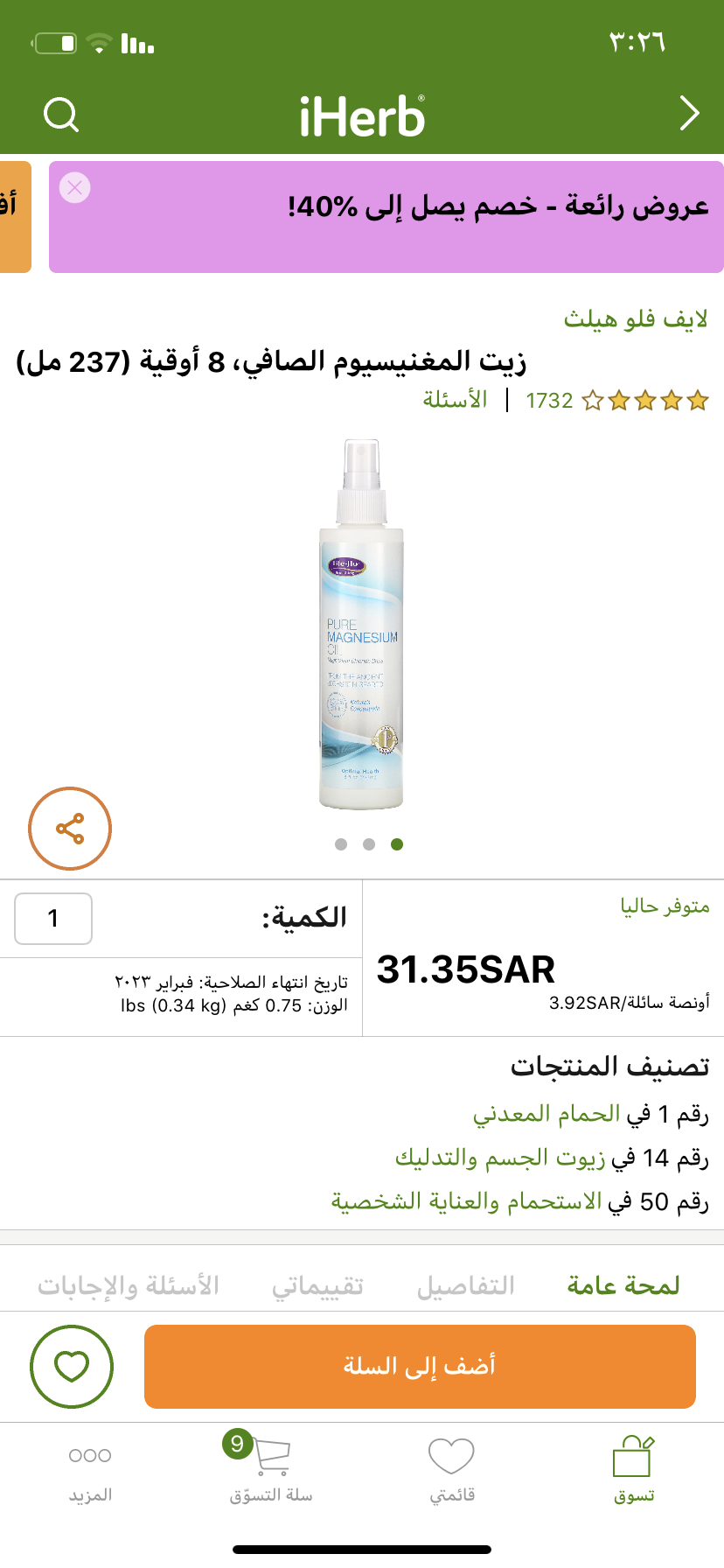Open the لايف فلو هيلث brand page
The height and width of the screenshot is (1568, 724).
pos(635,318)
